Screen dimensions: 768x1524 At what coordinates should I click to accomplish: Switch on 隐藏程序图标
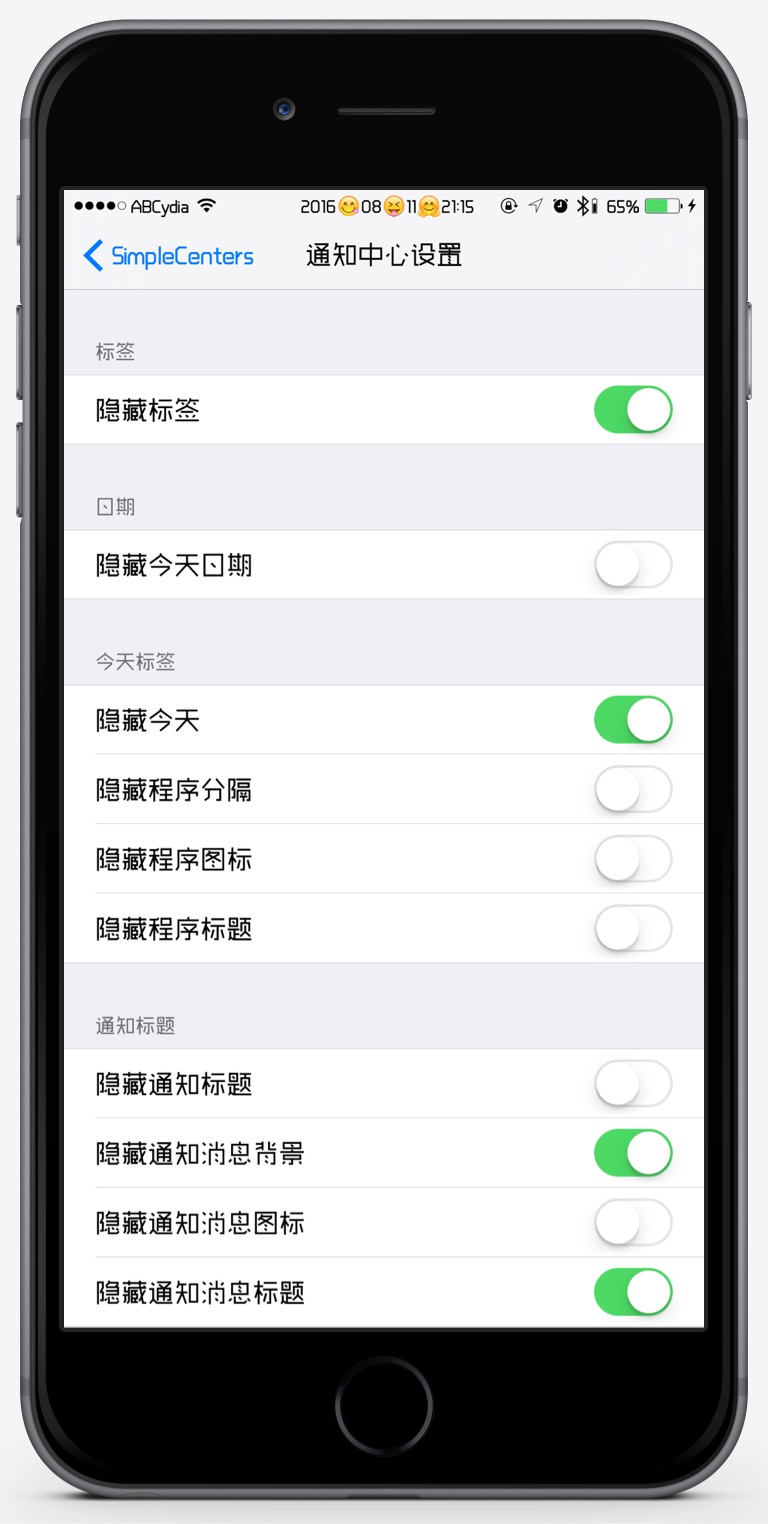click(x=632, y=859)
